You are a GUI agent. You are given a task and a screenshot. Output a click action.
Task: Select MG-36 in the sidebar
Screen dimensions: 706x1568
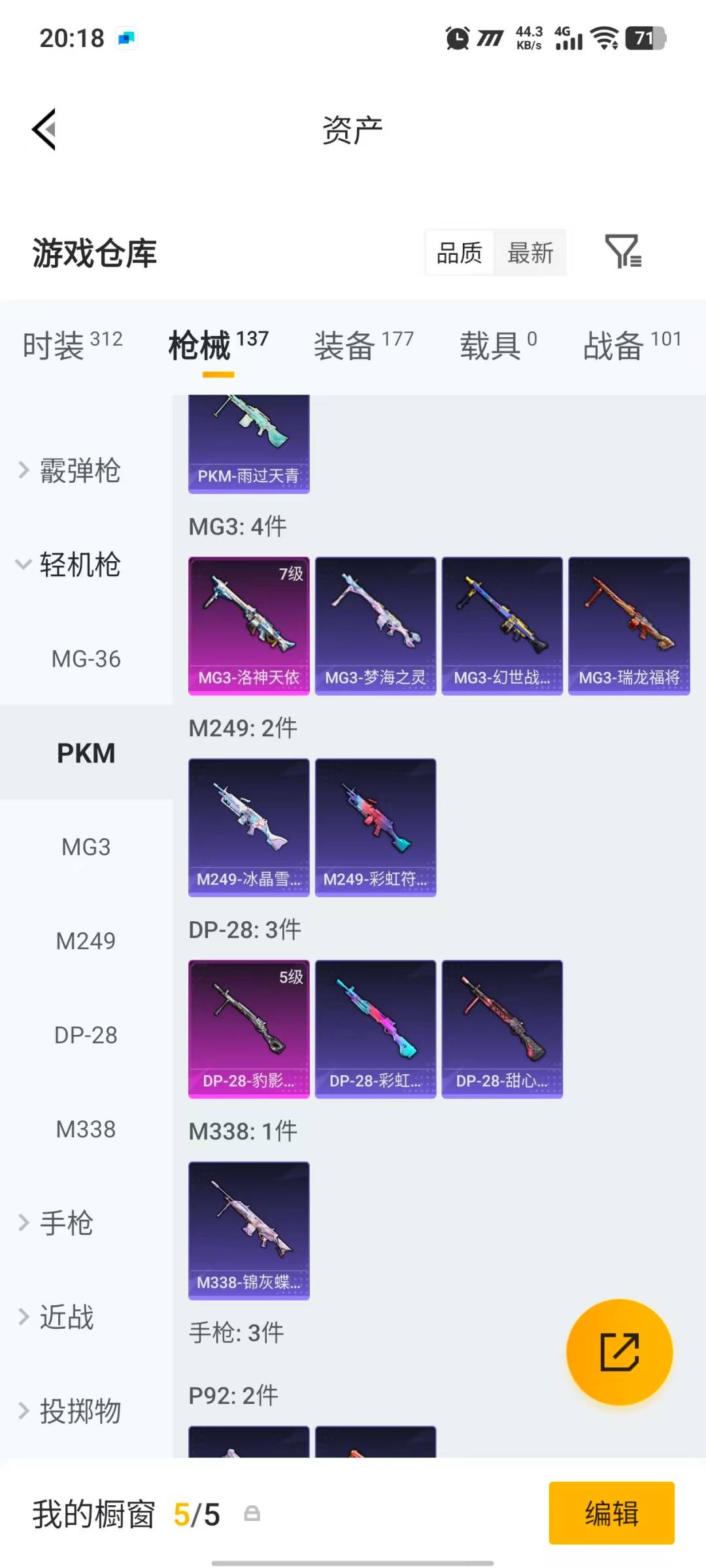click(x=85, y=659)
